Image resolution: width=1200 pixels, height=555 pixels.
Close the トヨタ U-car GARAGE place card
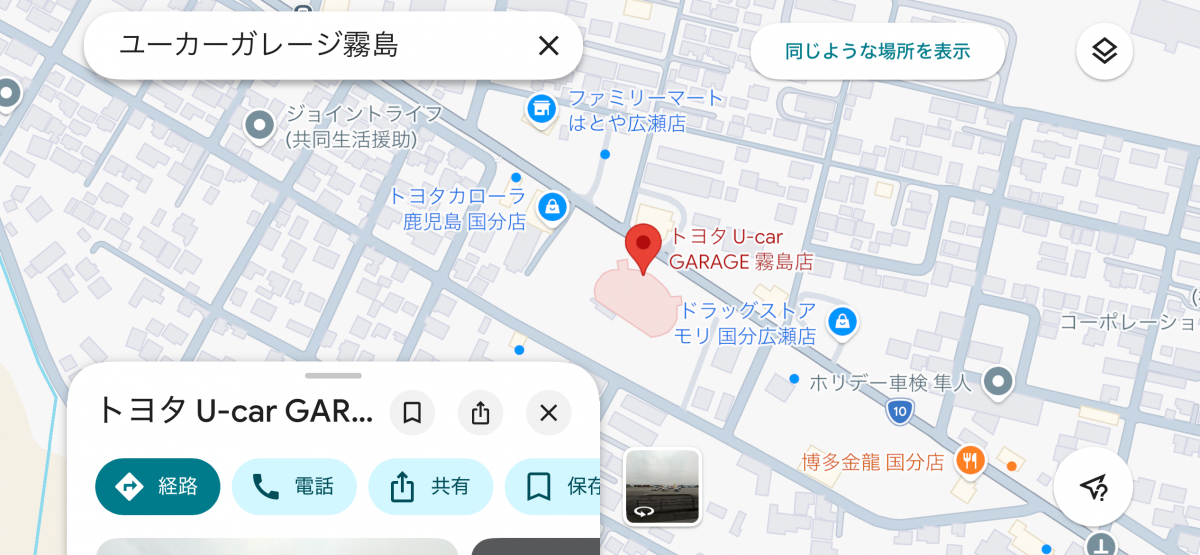pyautogui.click(x=548, y=413)
